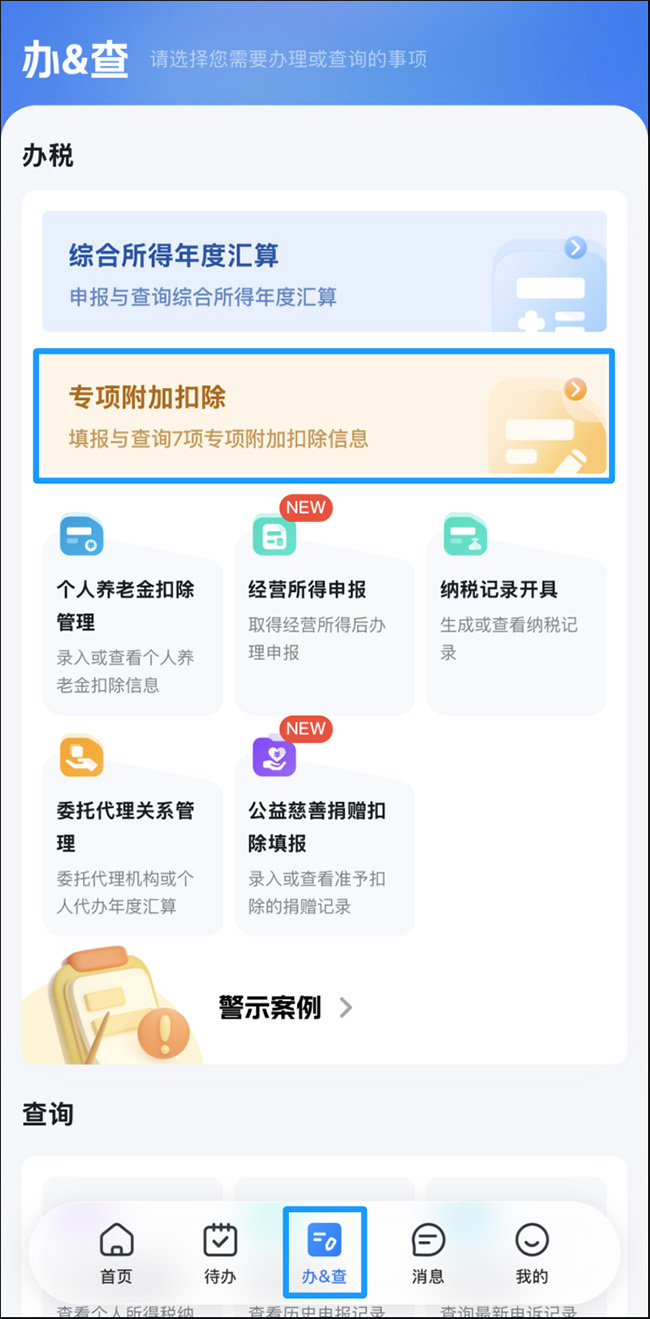The height and width of the screenshot is (1319, 650).
Task: Go to the 我的 tab
Action: (x=532, y=1253)
